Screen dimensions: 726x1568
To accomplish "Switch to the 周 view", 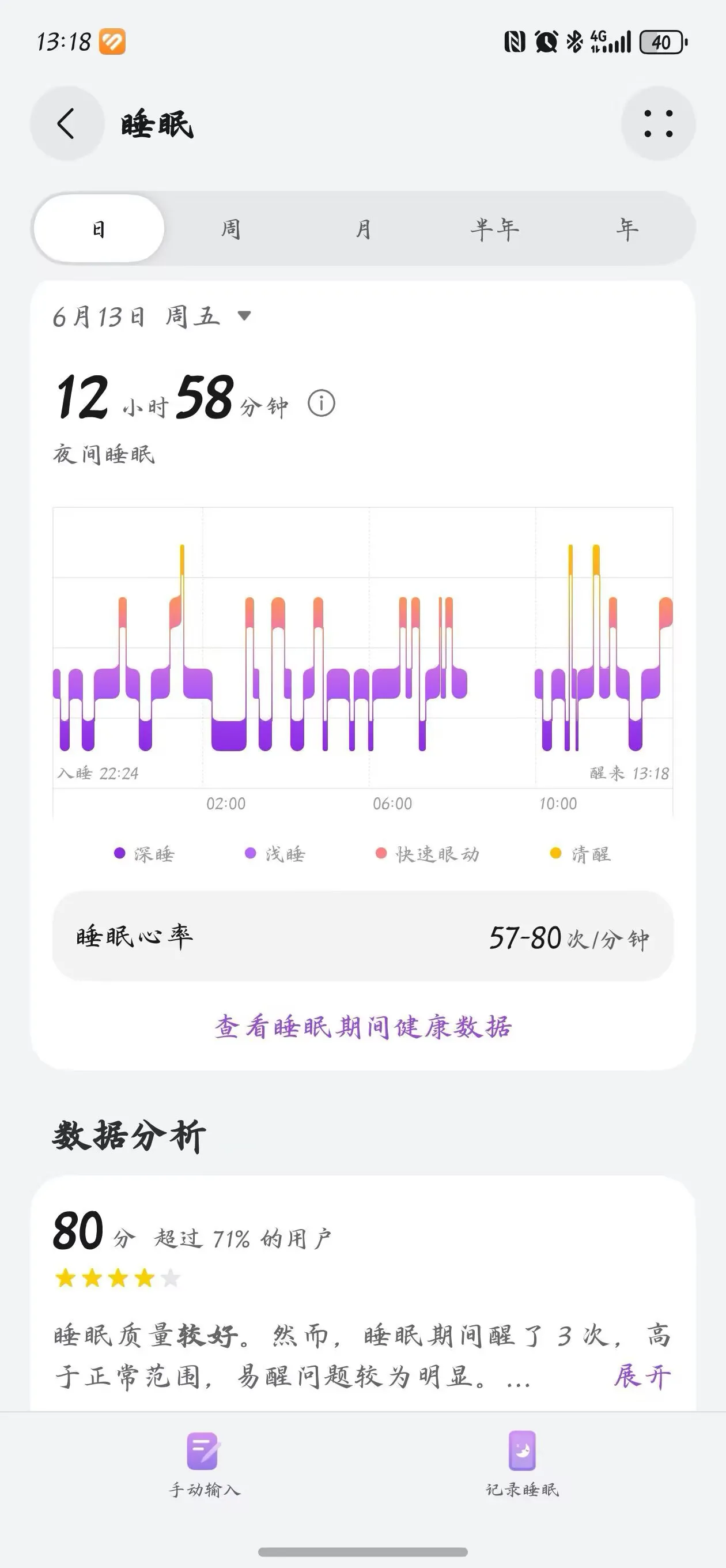I will coord(230,229).
